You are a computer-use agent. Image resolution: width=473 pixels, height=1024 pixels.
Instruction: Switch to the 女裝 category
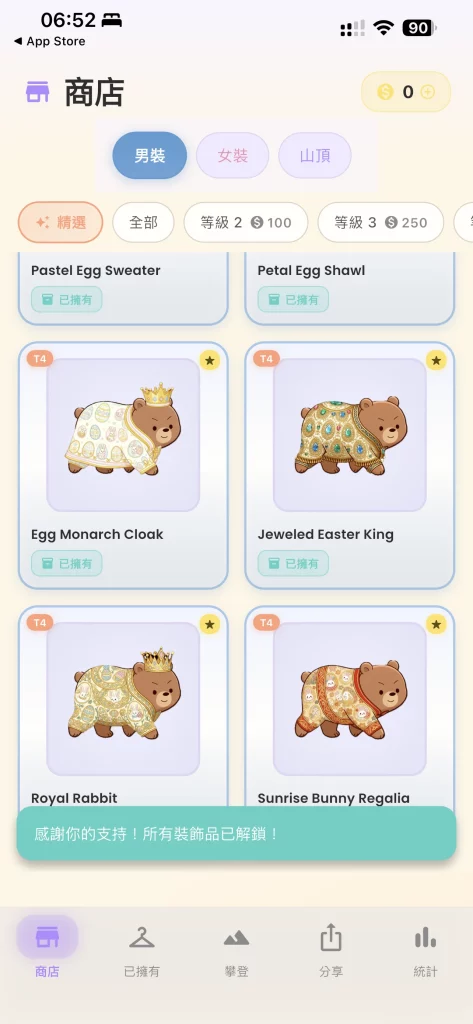[x=233, y=155]
